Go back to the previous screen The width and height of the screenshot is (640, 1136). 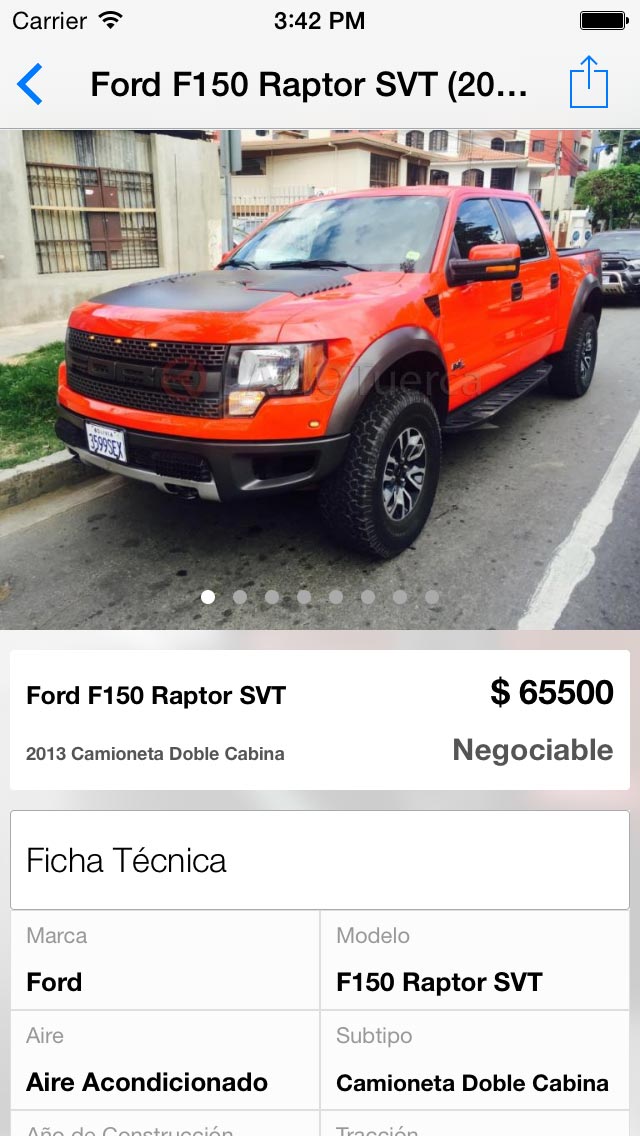coord(30,84)
